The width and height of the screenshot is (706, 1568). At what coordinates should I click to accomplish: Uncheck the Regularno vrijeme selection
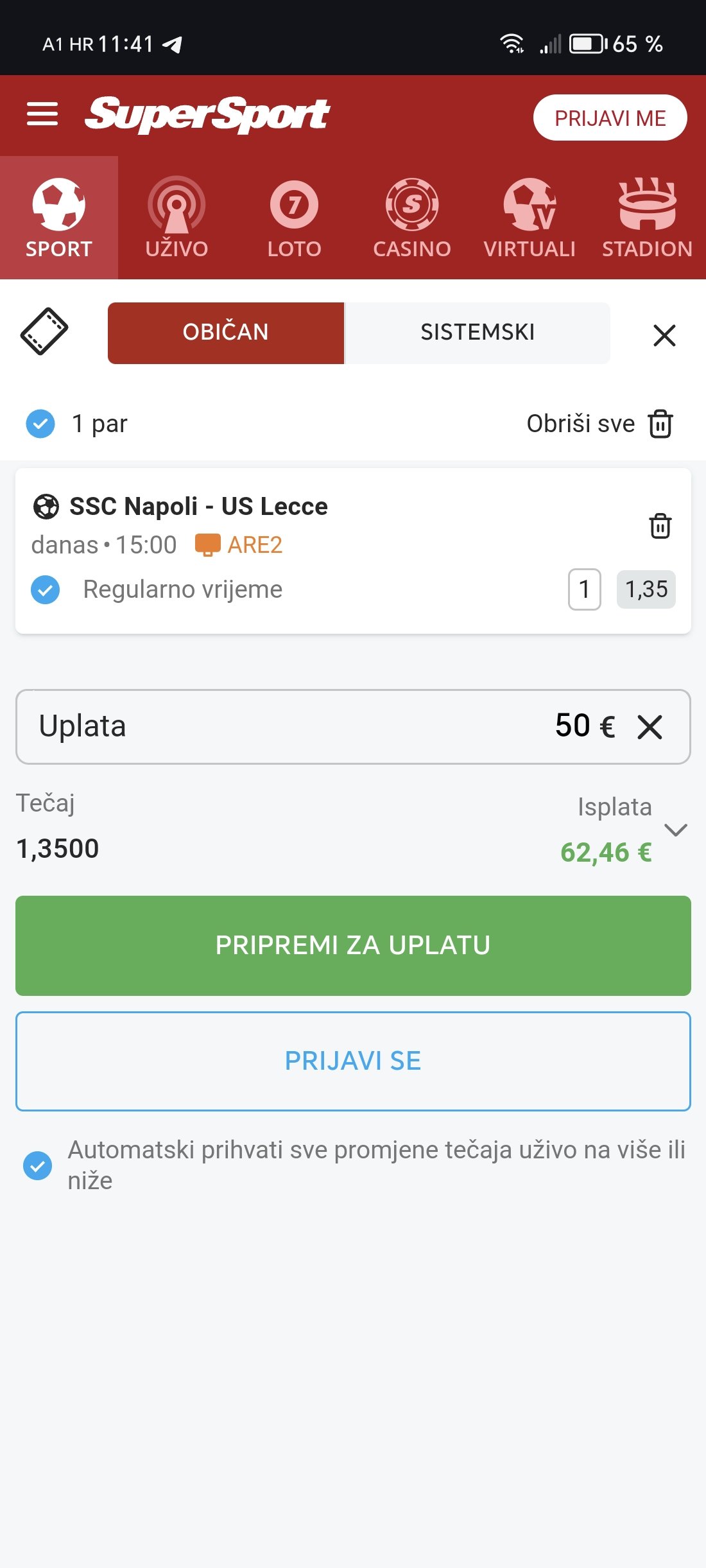[x=46, y=589]
